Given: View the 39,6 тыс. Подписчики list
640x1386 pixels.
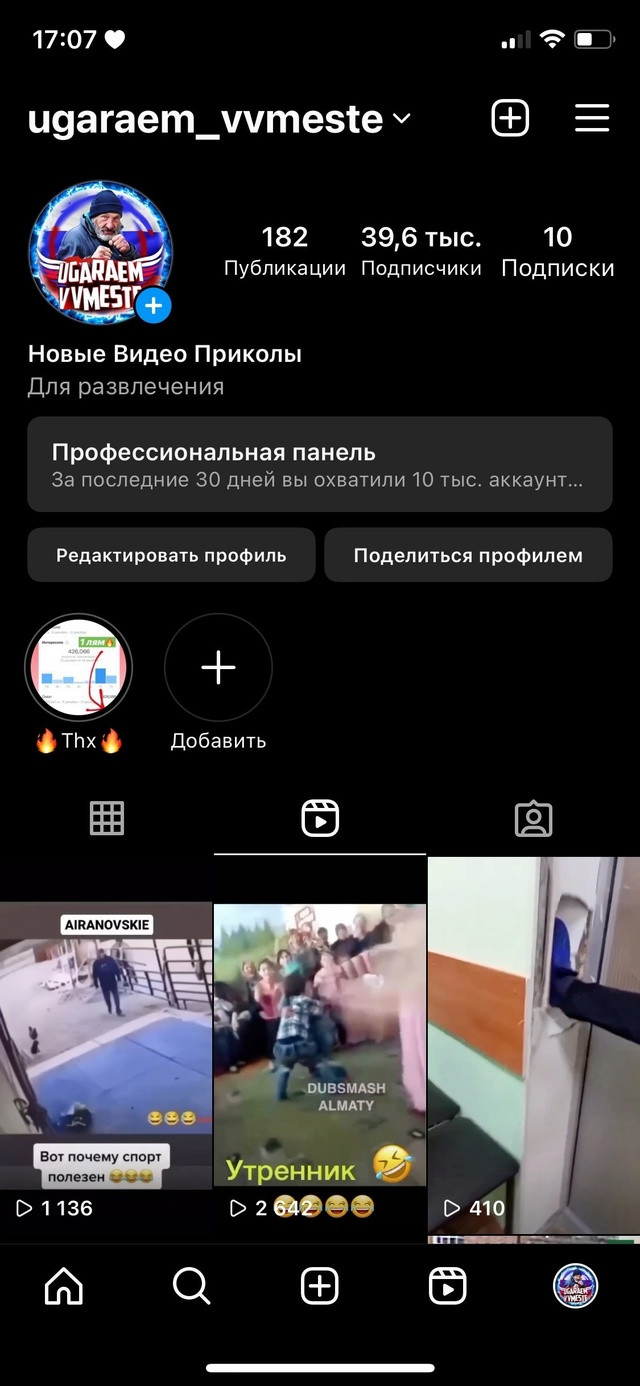Looking at the screenshot, I should (x=421, y=251).
